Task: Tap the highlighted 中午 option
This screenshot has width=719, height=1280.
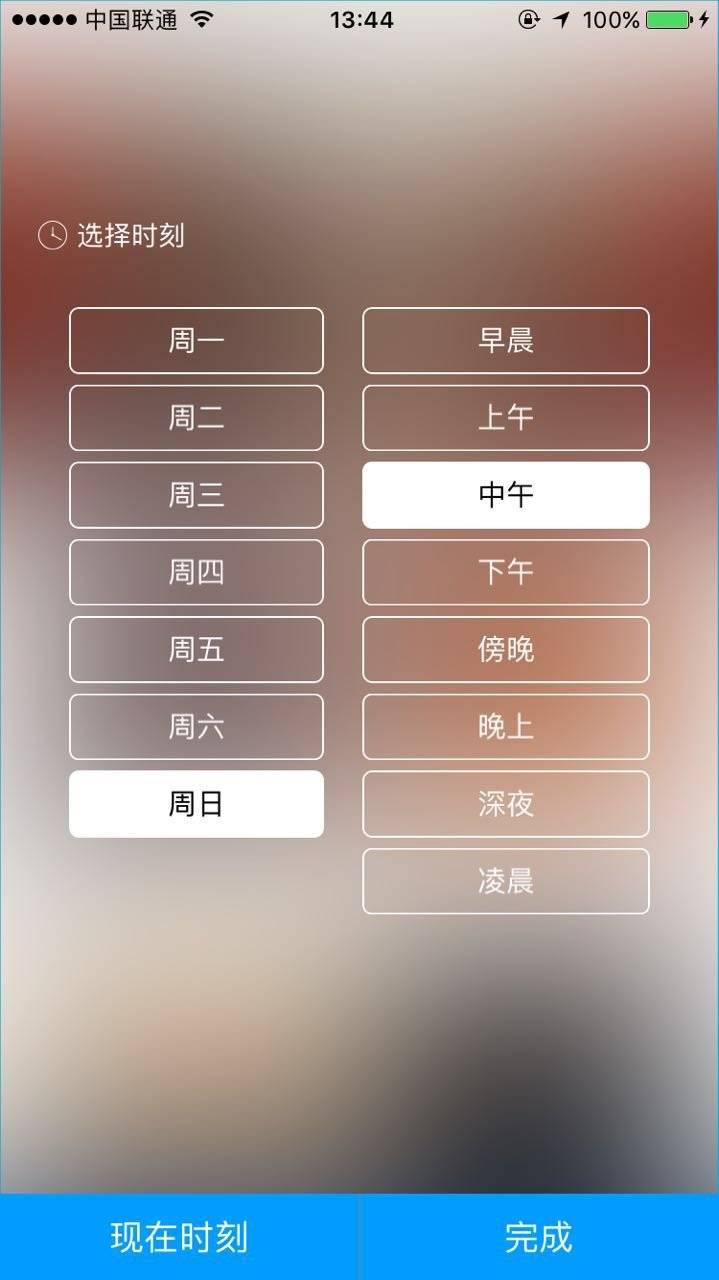Action: click(505, 495)
